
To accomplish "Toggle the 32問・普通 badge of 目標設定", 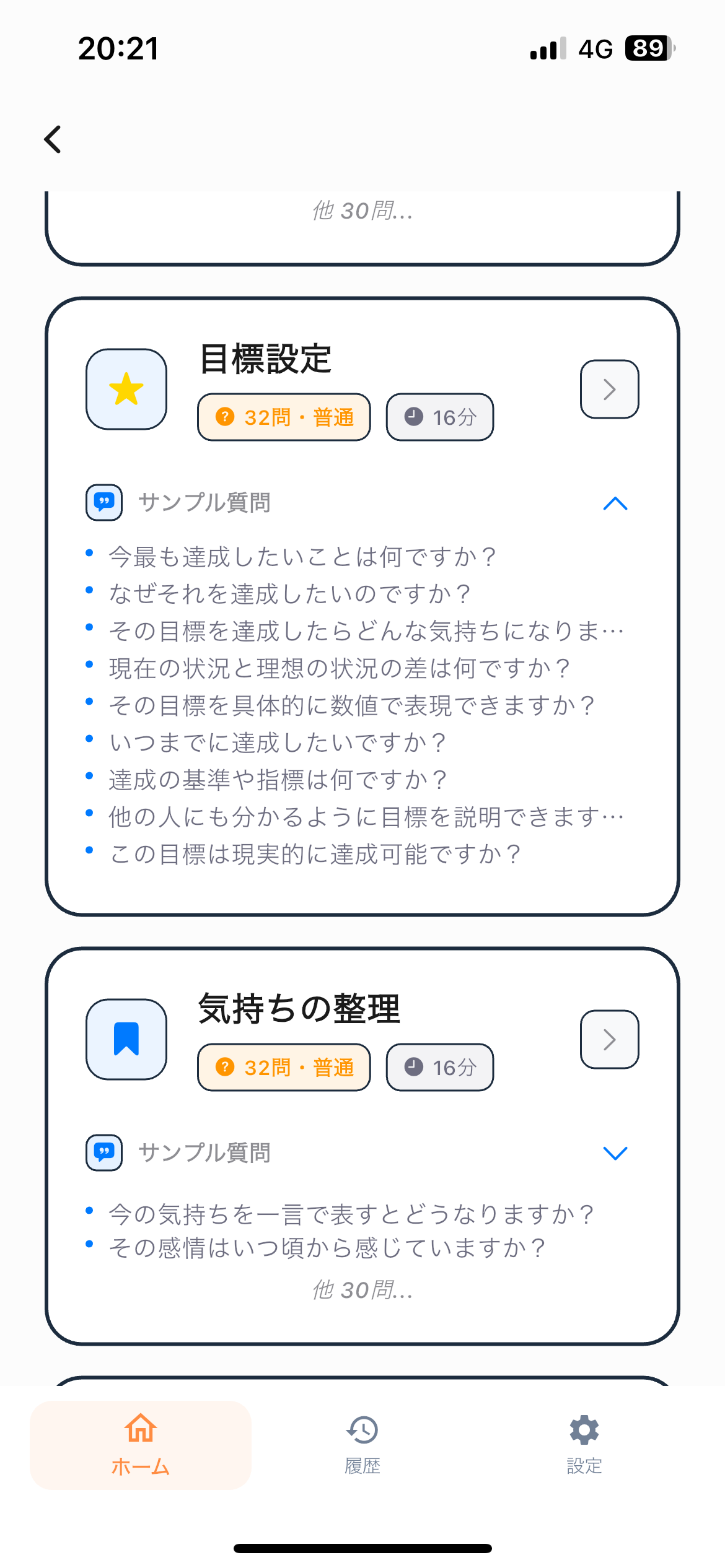I will tap(283, 417).
